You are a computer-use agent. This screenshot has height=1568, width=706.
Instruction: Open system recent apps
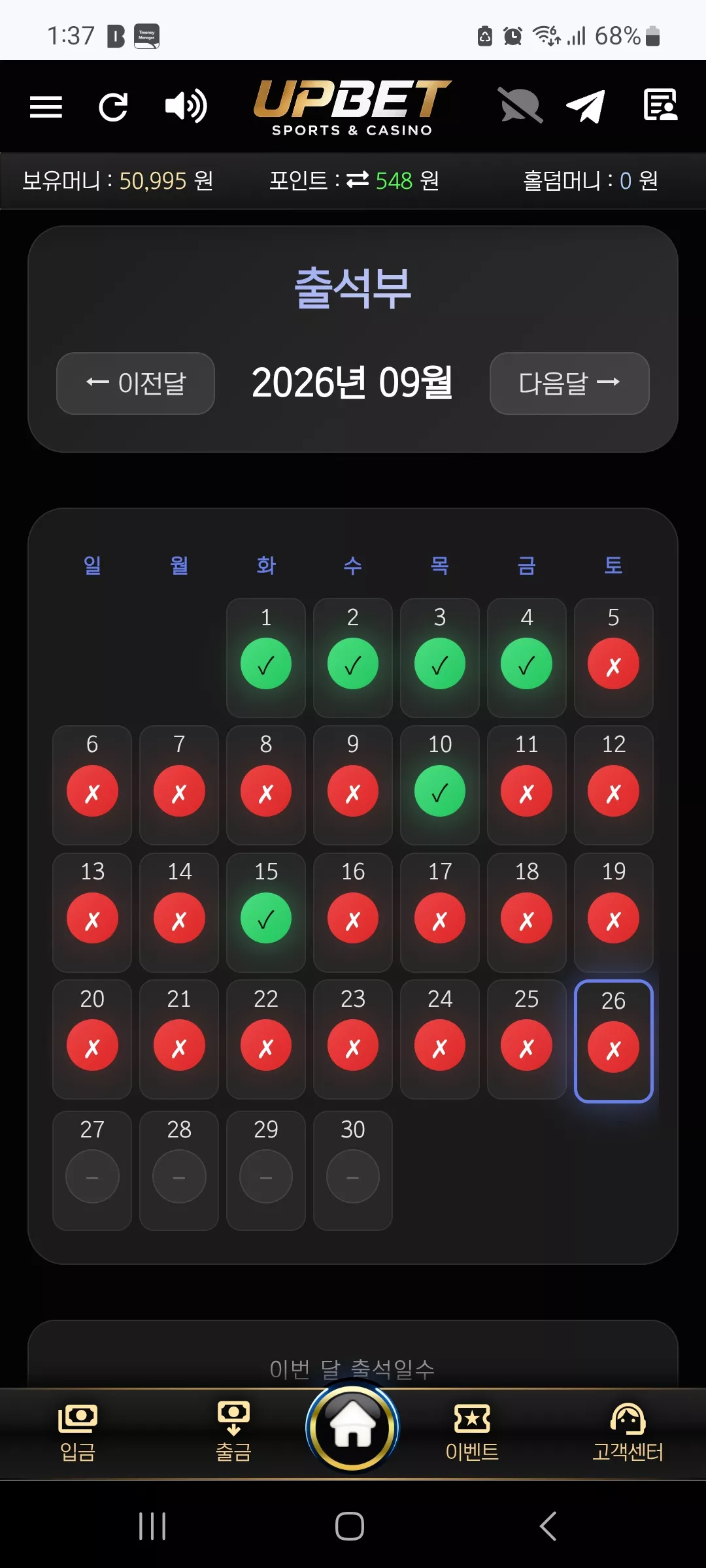(x=152, y=1526)
